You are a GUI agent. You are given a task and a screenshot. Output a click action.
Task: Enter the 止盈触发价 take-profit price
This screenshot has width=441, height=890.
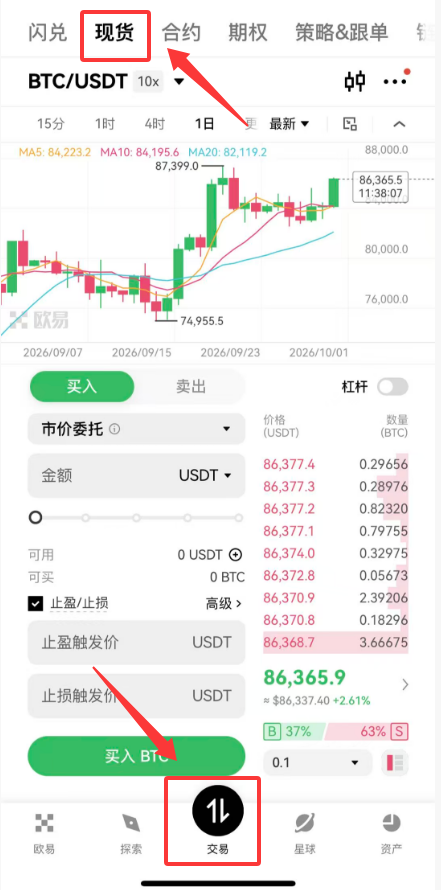(136, 643)
